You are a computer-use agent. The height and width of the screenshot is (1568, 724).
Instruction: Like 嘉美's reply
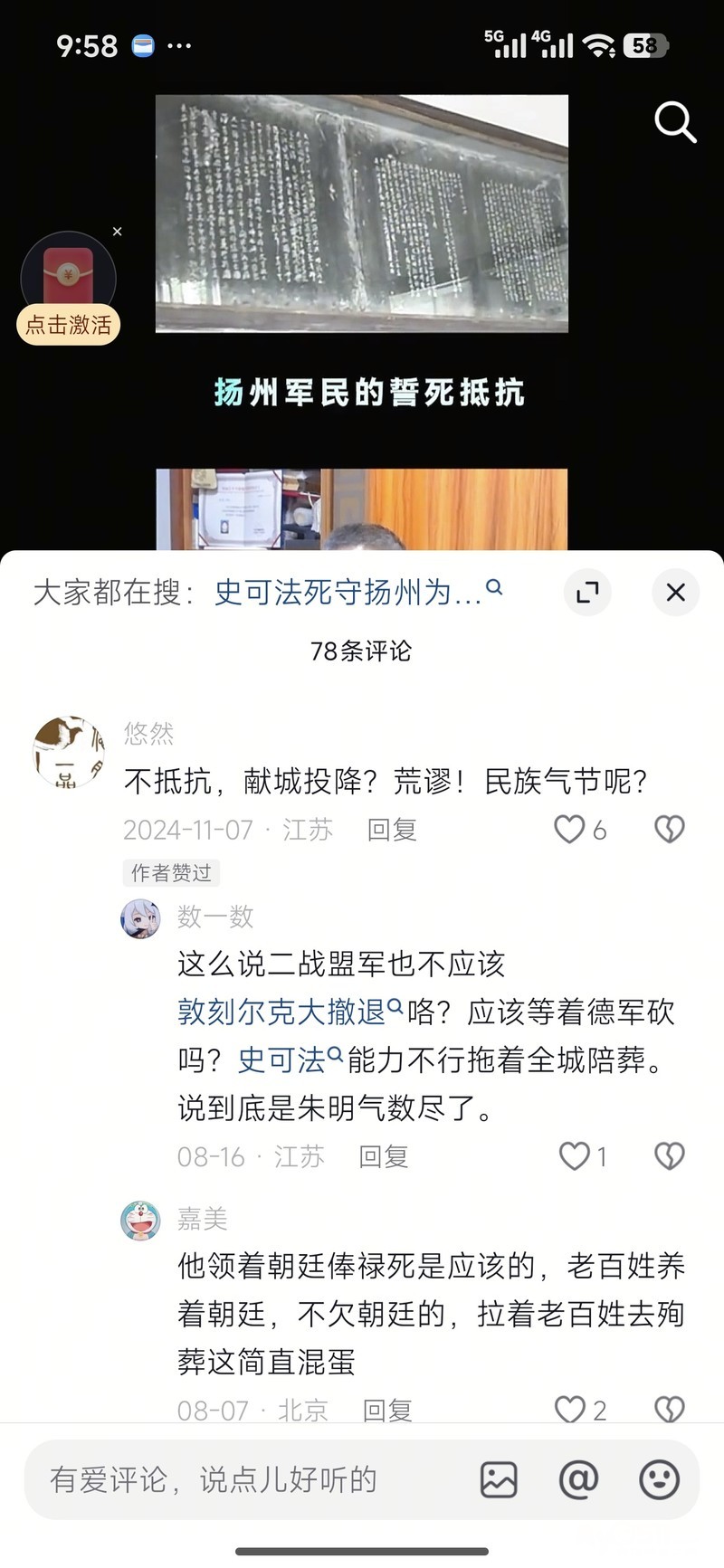coord(570,1408)
